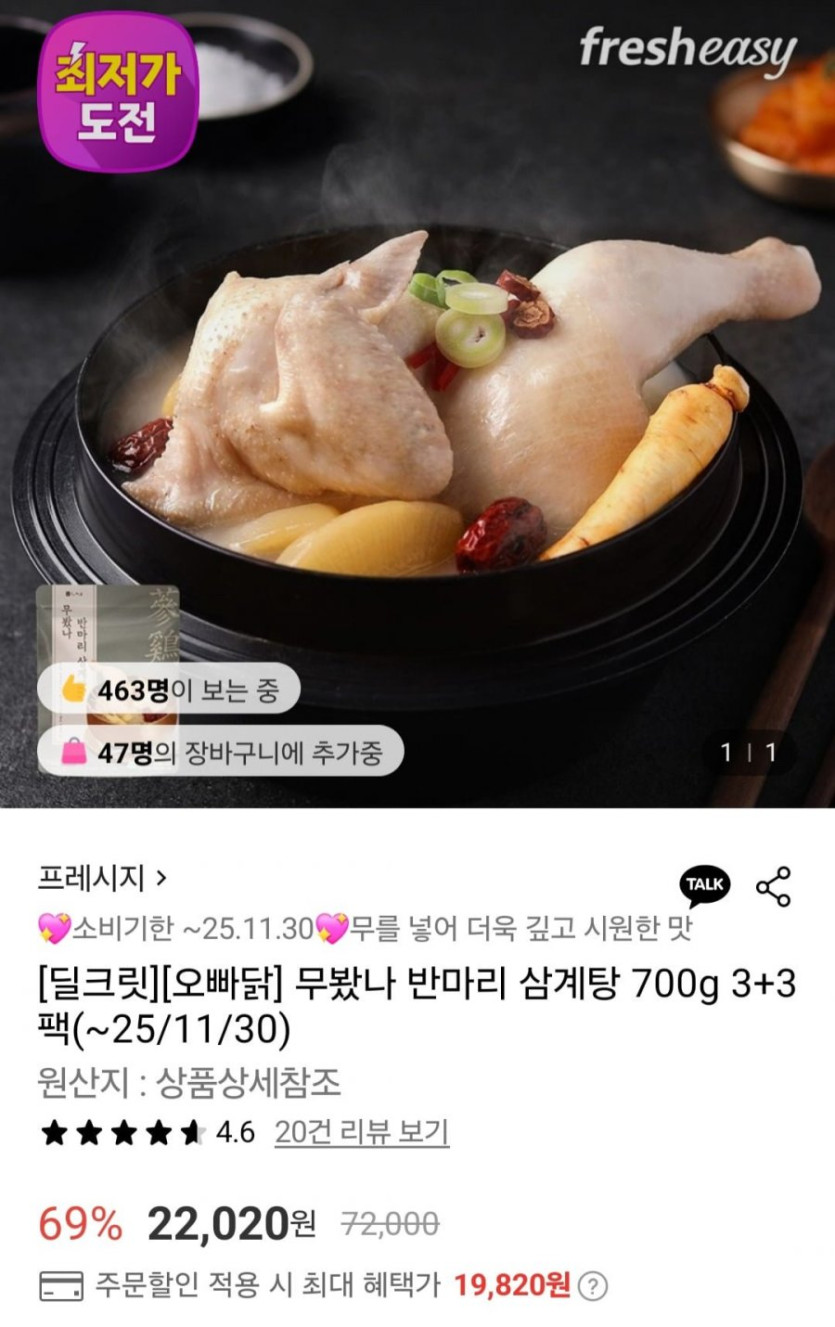Open the 프레시지 brand store link
This screenshot has height=1327, width=835.
click(x=103, y=879)
